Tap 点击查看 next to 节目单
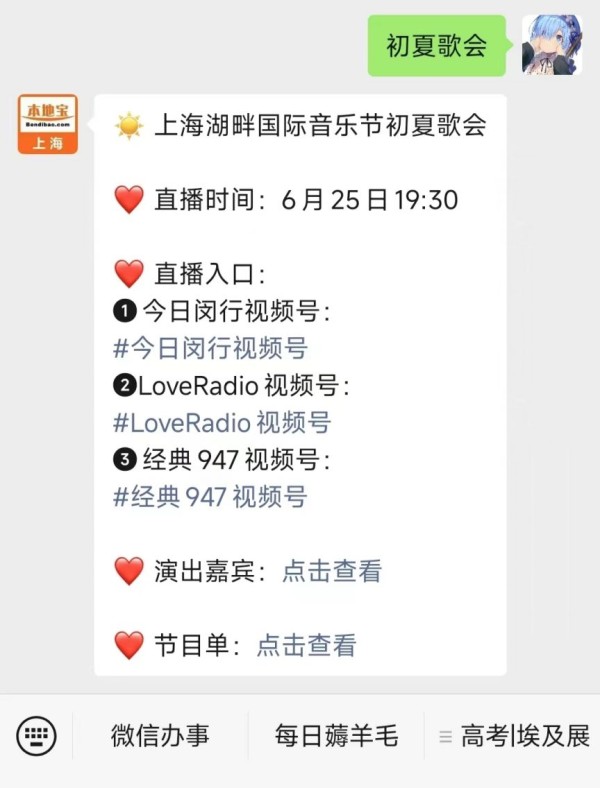The height and width of the screenshot is (788, 600). pyautogui.click(x=306, y=645)
